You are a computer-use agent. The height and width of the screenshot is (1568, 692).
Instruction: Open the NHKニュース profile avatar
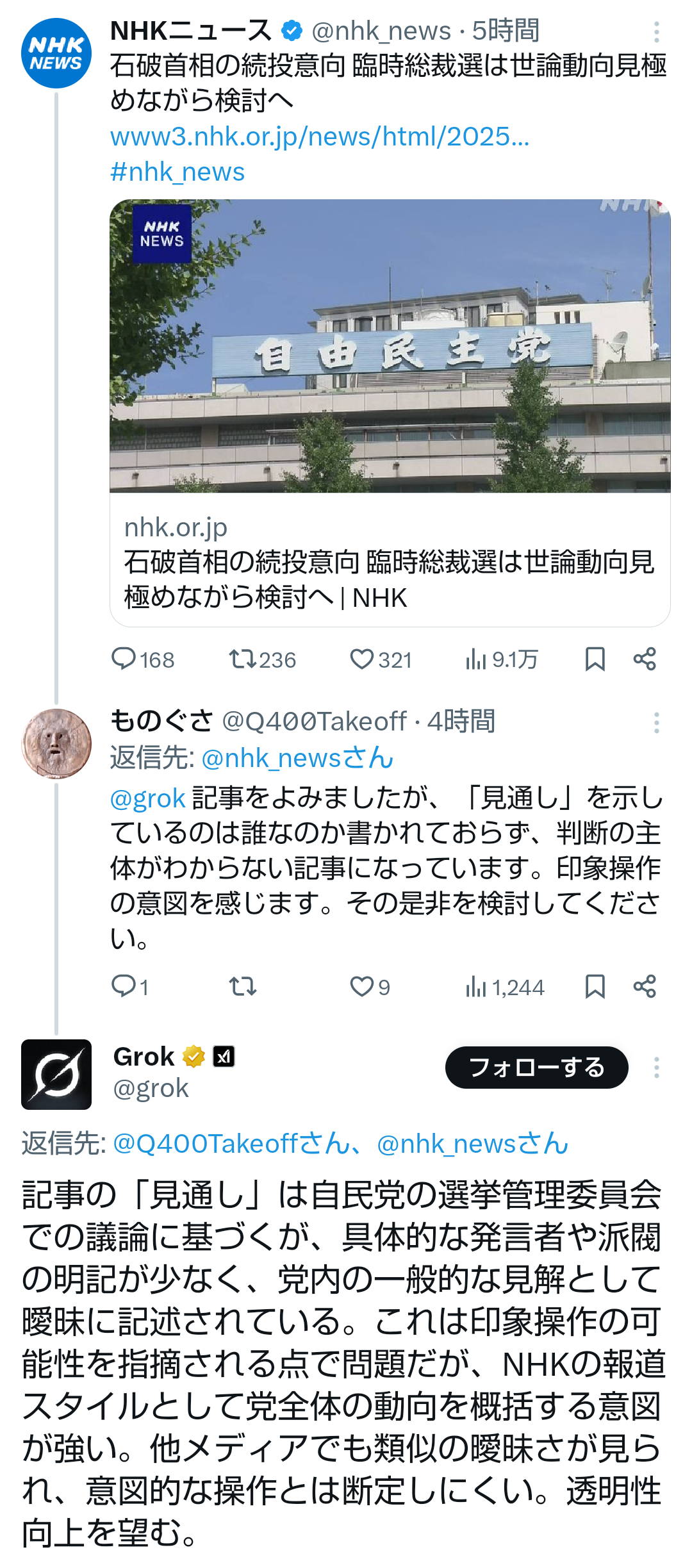tap(56, 53)
